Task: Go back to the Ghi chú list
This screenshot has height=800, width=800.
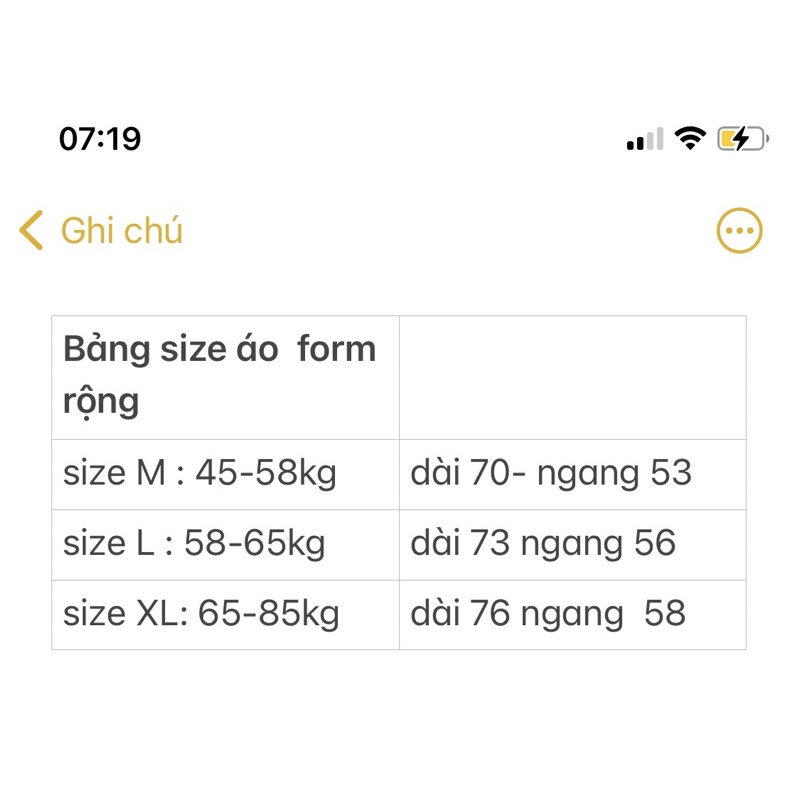Action: click(101, 230)
